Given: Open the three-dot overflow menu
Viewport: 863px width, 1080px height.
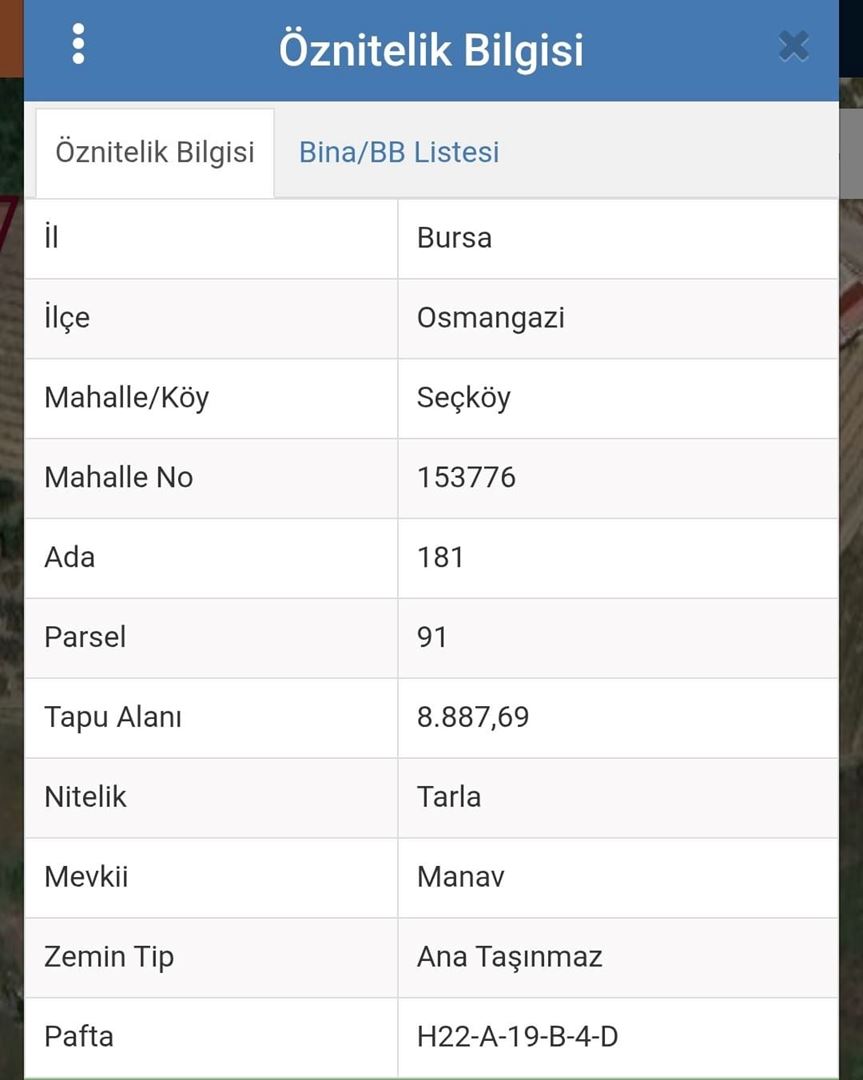Looking at the screenshot, I should pyautogui.click(x=79, y=45).
